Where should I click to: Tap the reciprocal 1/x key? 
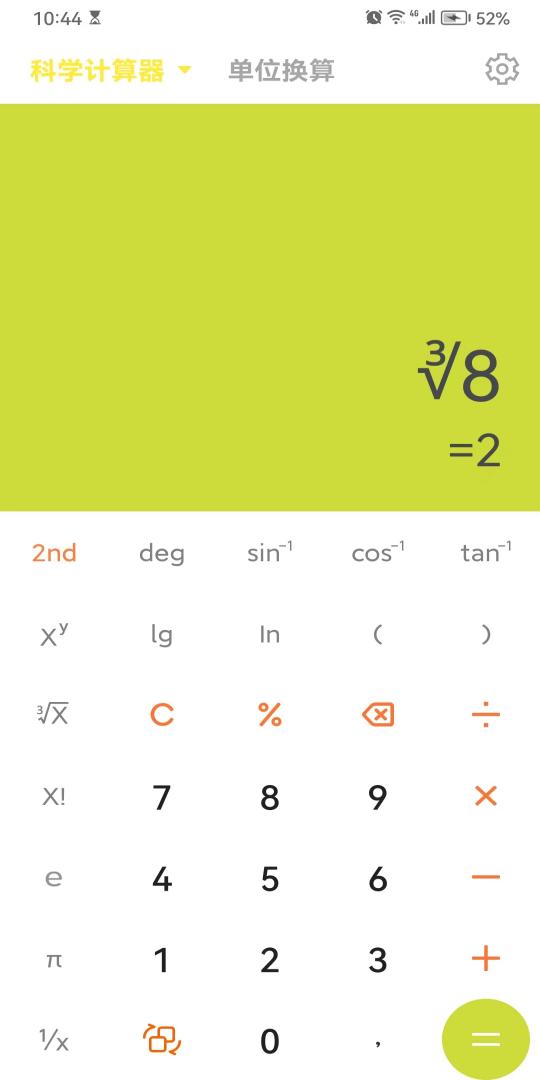coord(54,1040)
